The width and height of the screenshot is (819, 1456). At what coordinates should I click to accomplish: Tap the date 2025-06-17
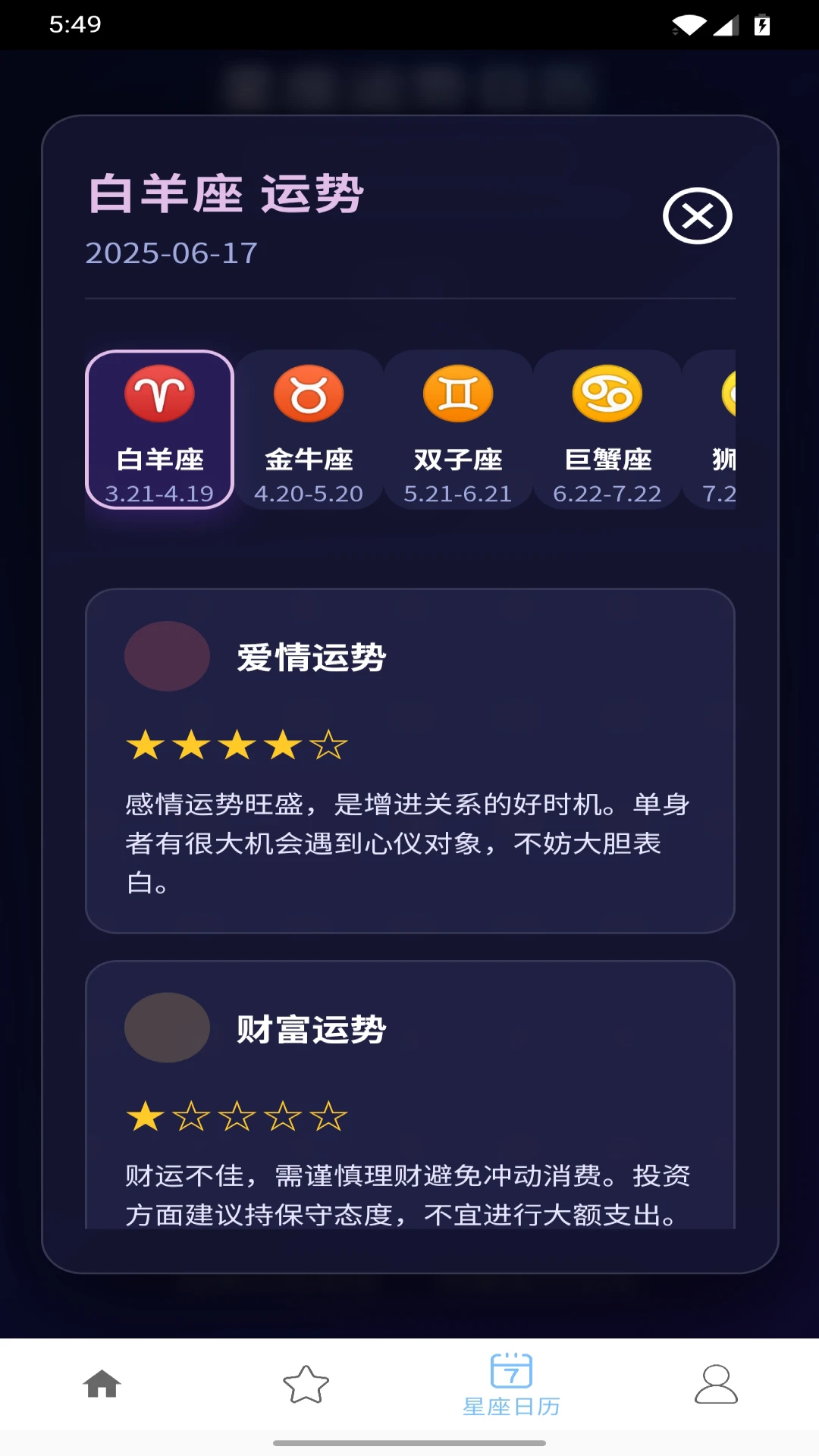[x=171, y=253]
